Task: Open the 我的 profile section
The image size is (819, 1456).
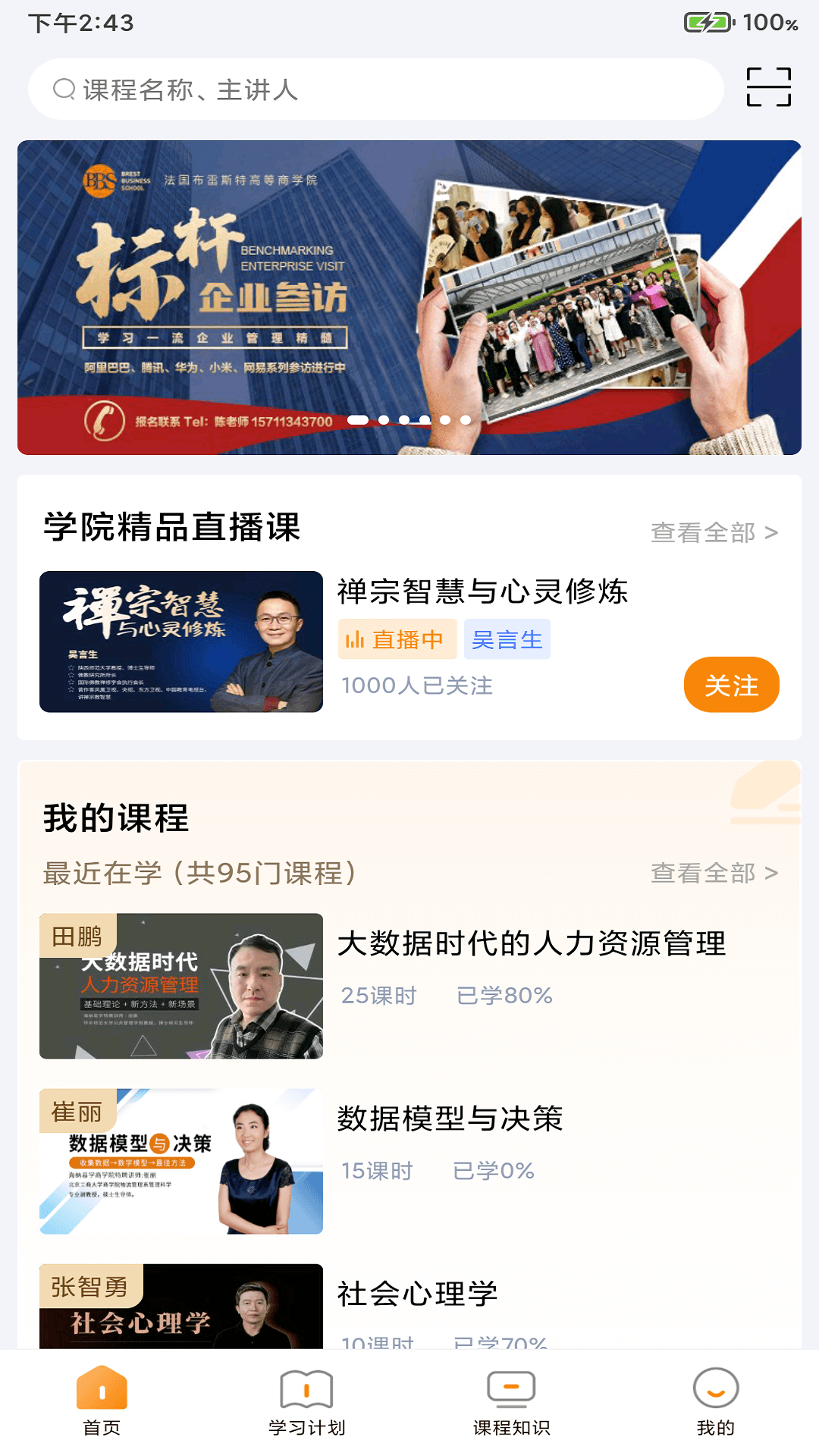Action: tap(715, 1403)
